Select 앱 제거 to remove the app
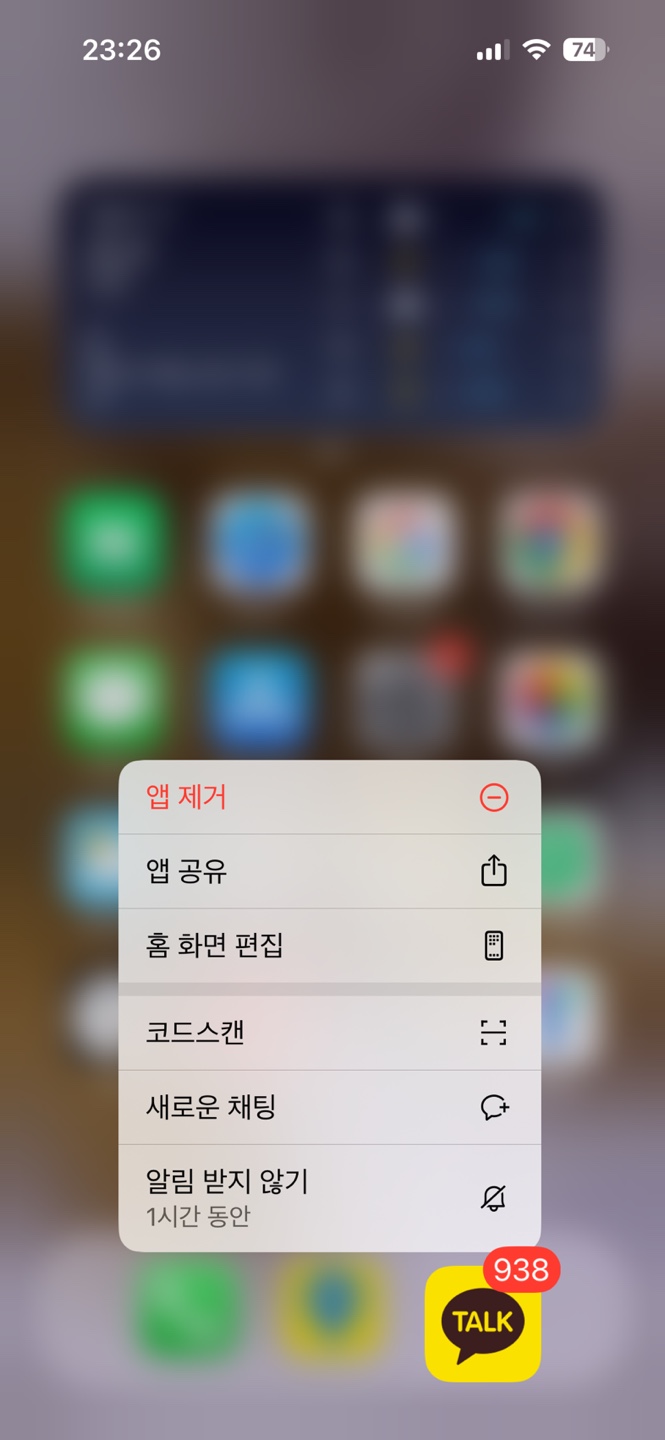 330,797
